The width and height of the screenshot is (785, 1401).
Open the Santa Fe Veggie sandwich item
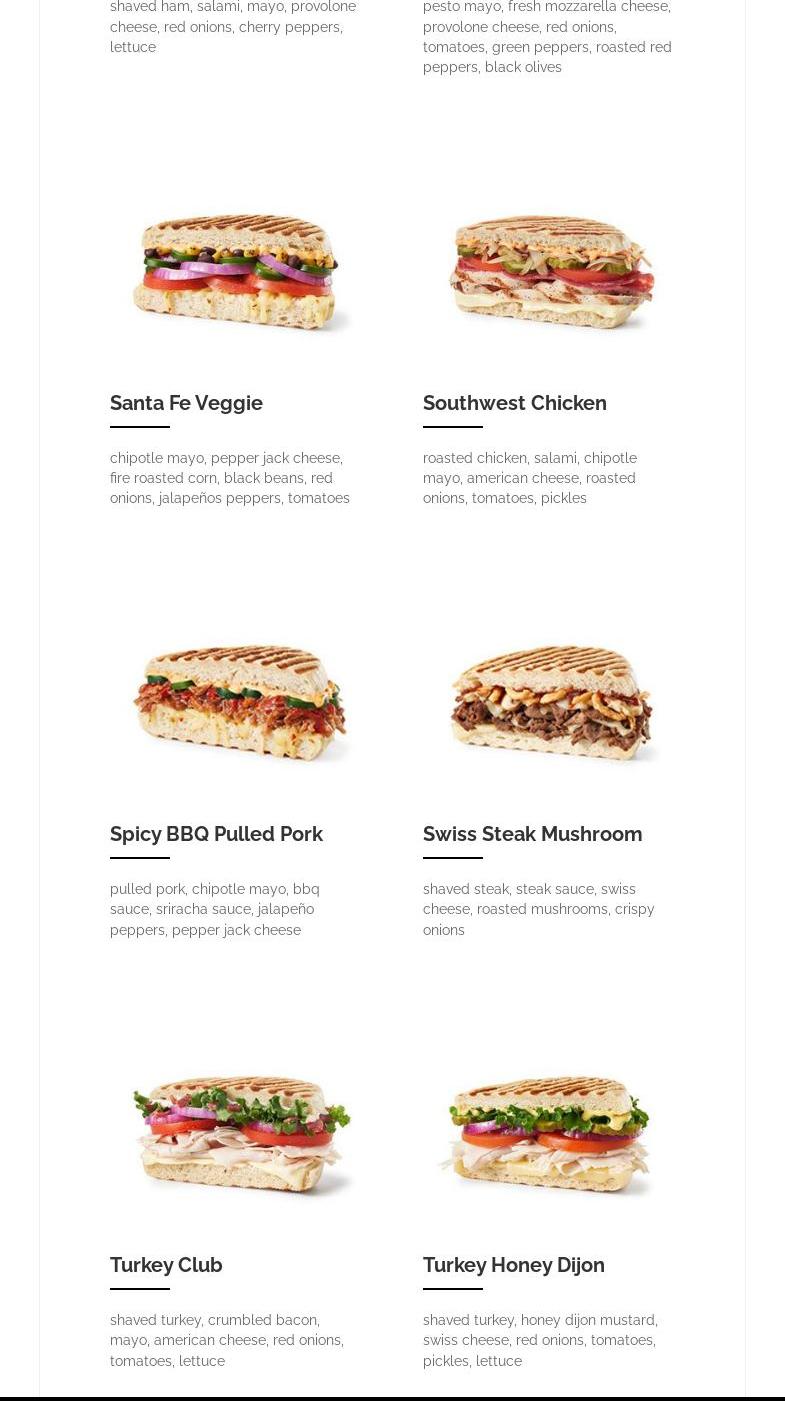pyautogui.click(x=186, y=403)
